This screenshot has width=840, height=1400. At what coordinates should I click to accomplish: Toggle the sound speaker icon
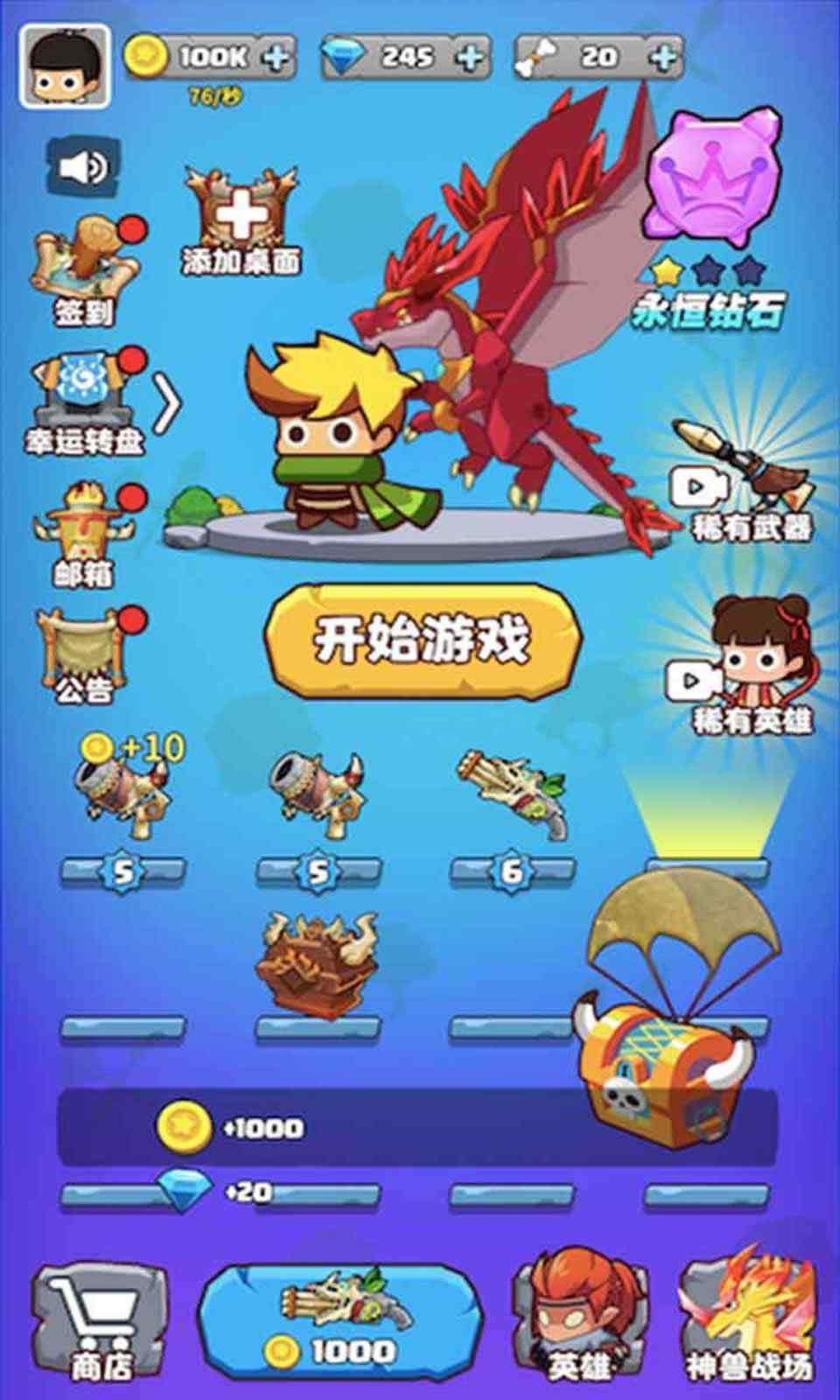coord(84,166)
